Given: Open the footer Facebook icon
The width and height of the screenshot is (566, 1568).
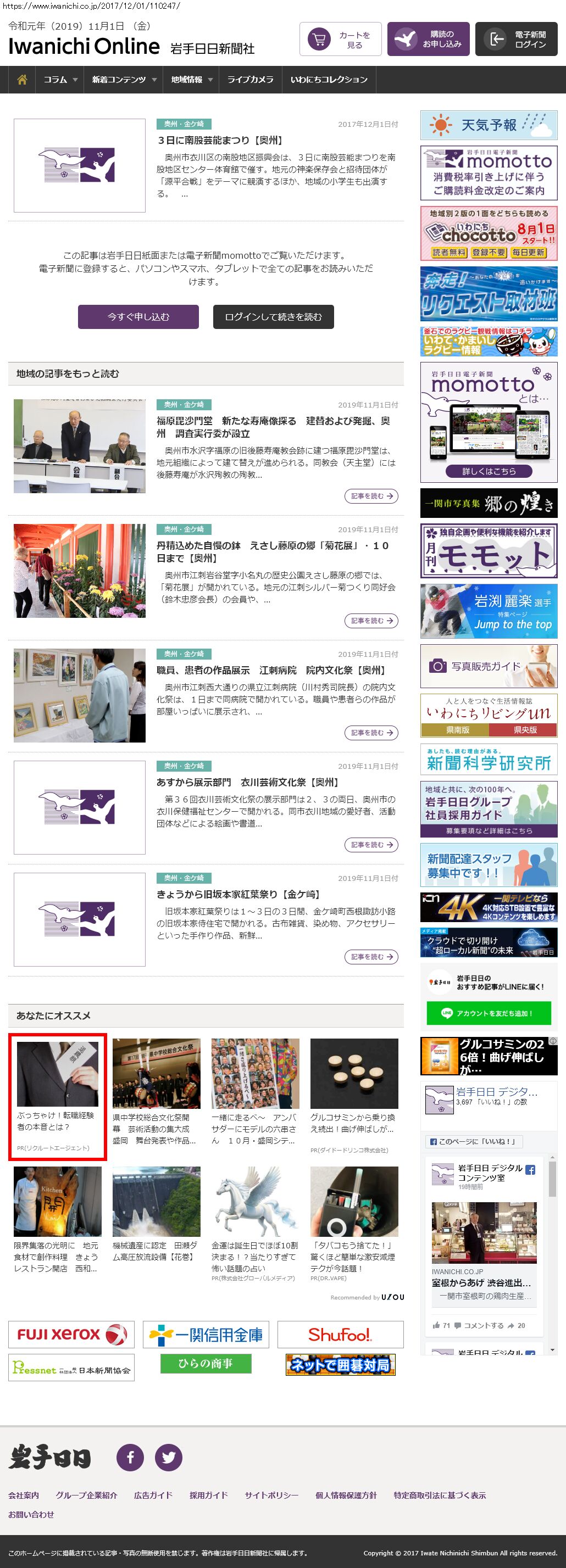Looking at the screenshot, I should tap(130, 1457).
